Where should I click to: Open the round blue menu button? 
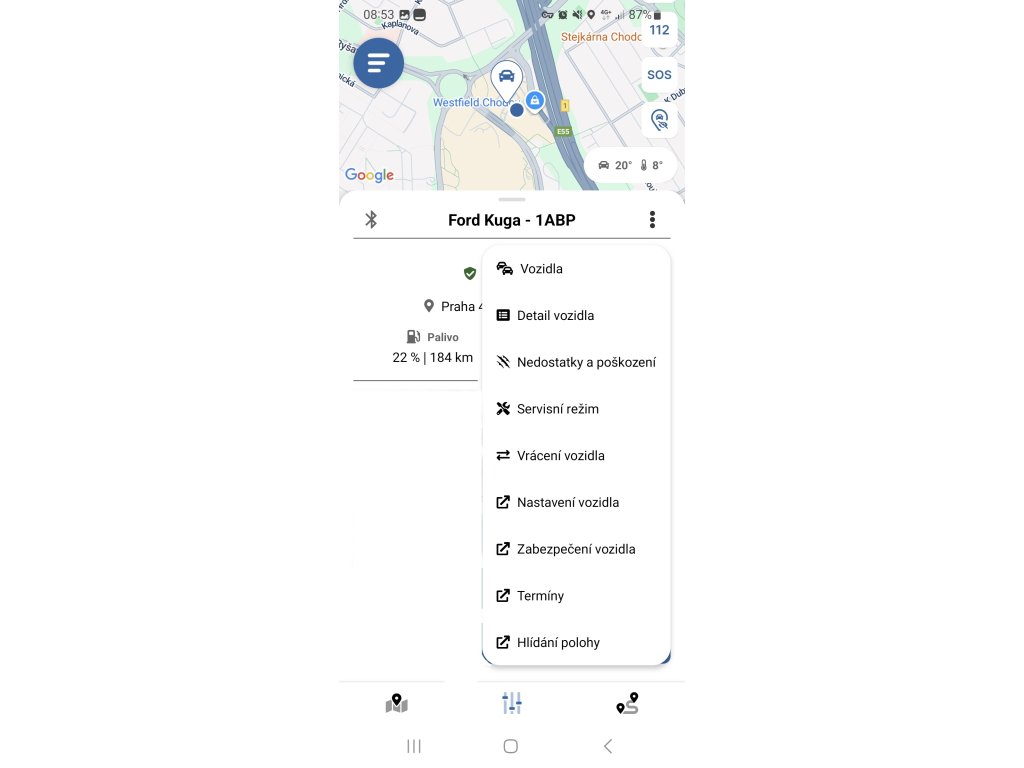(379, 63)
